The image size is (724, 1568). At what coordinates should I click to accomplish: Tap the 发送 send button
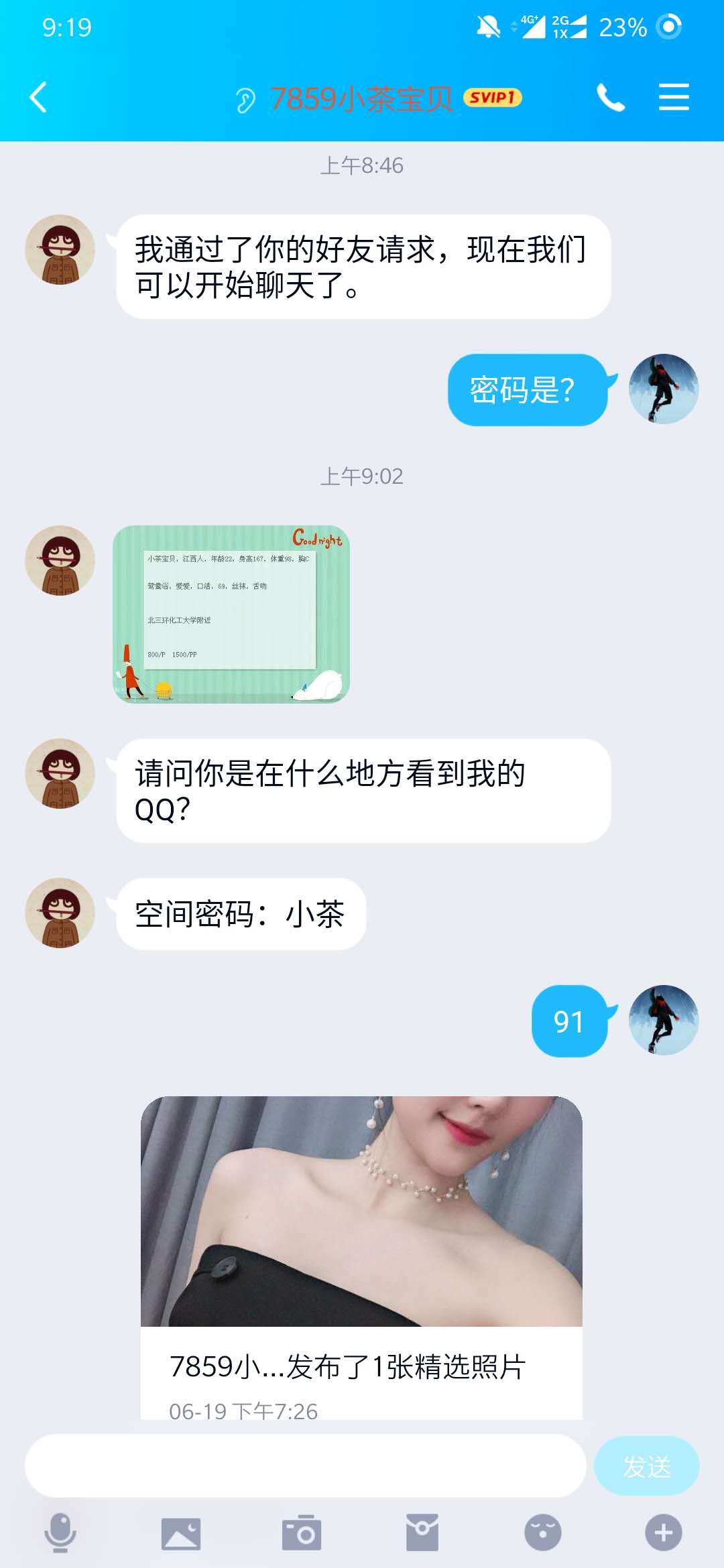[x=646, y=1465]
